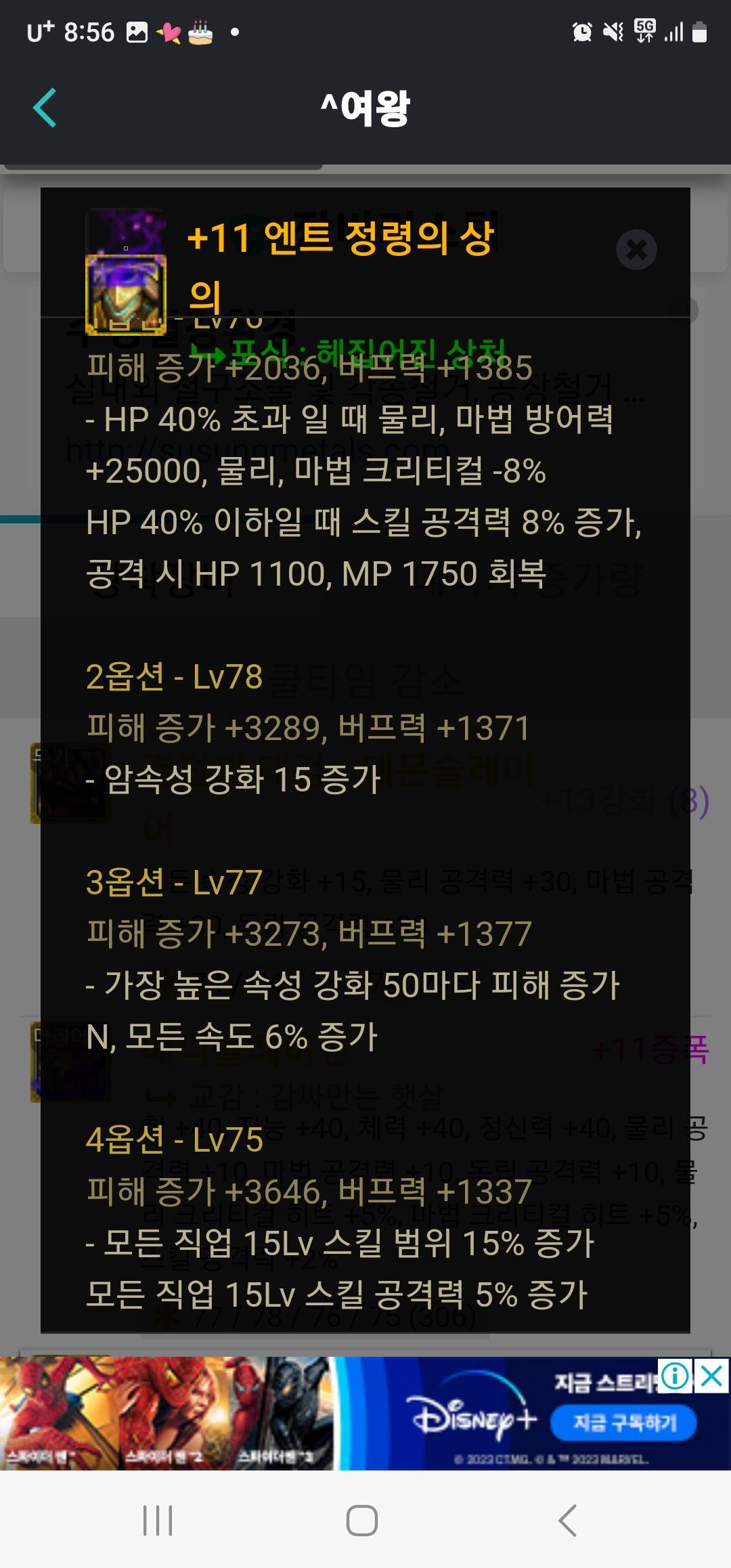Close the item detail popup

[x=636, y=250]
